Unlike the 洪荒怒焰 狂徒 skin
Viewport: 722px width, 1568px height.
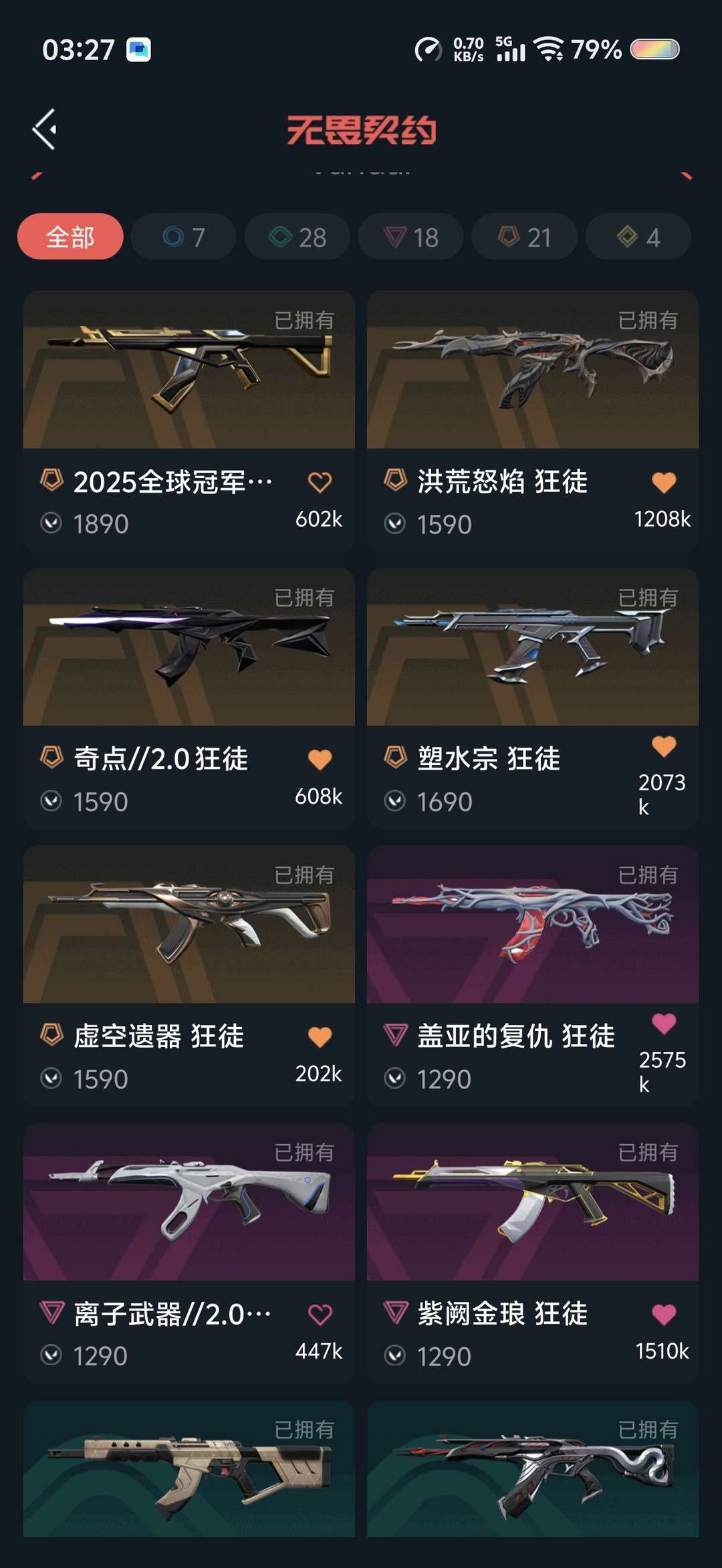[664, 482]
